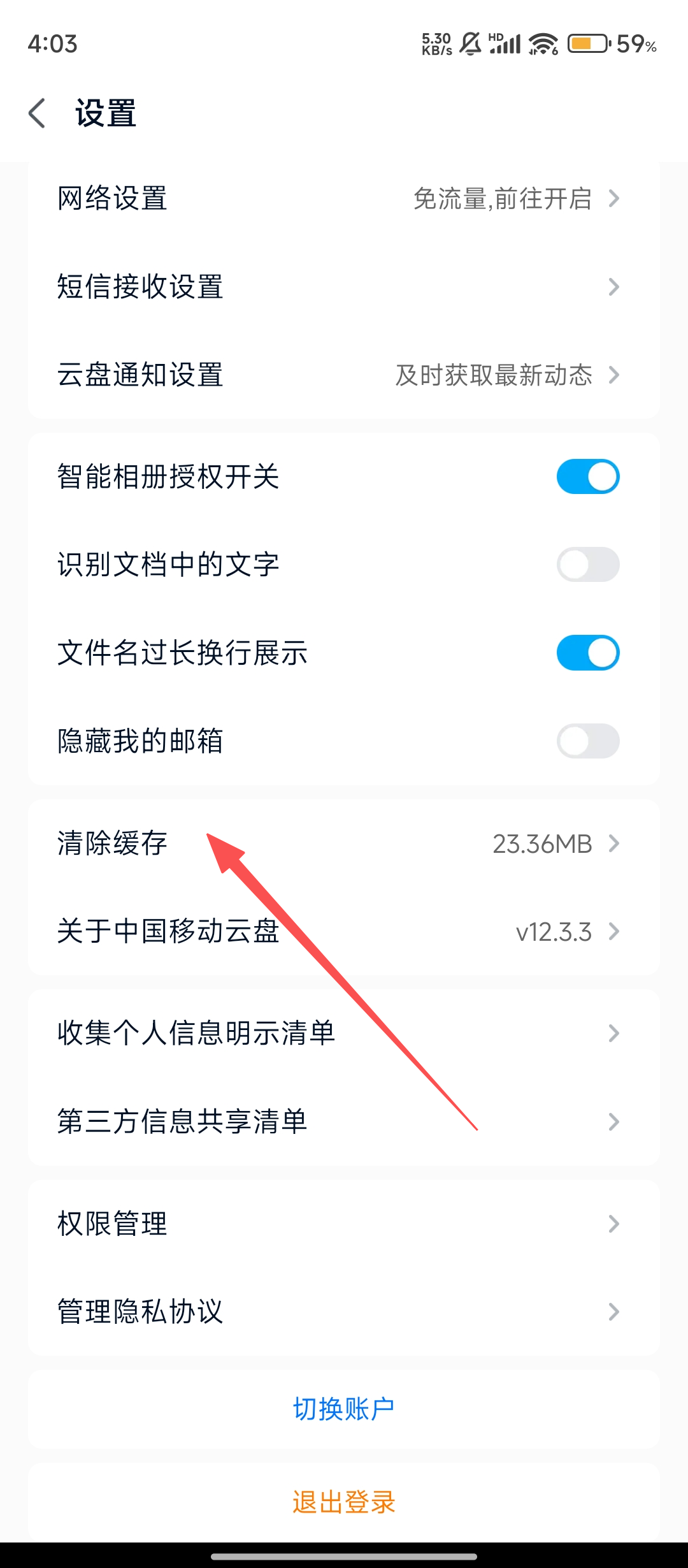Image resolution: width=688 pixels, height=1568 pixels.
Task: Enable 识别文档中的文字 switch
Action: click(x=587, y=565)
